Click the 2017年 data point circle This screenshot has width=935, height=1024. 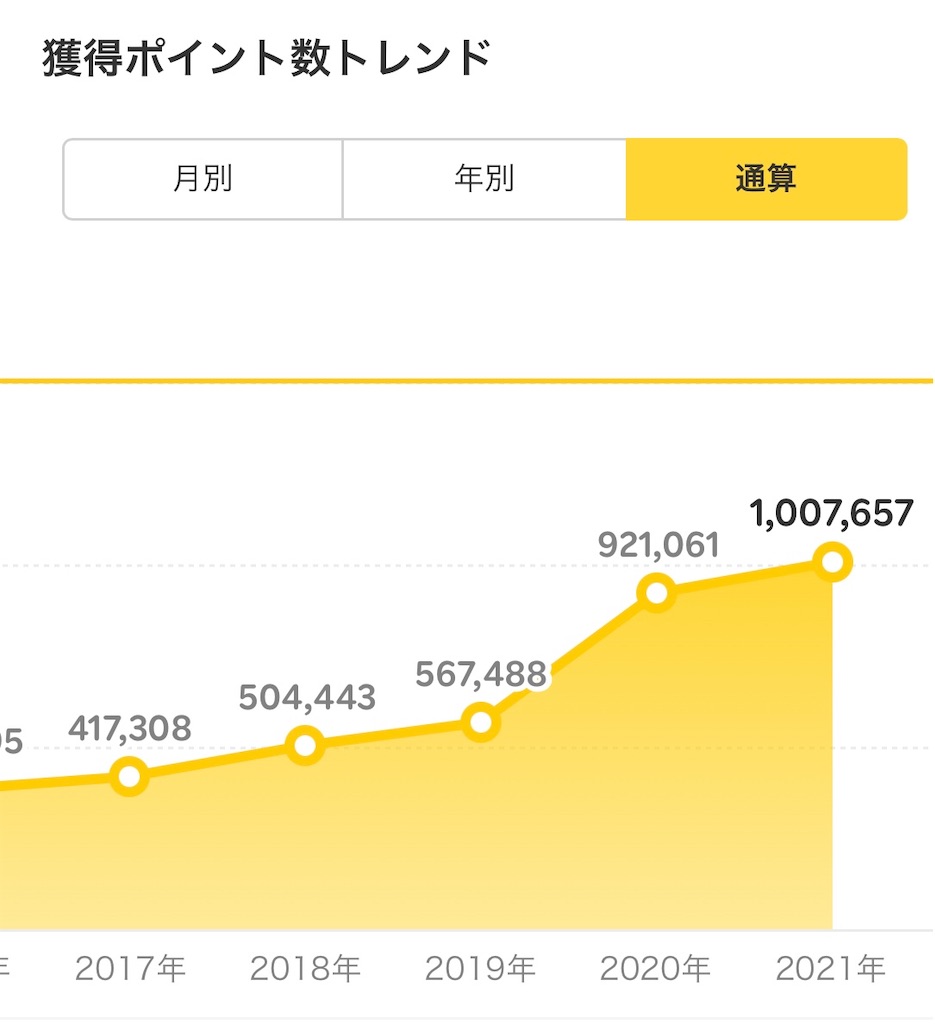click(x=130, y=777)
